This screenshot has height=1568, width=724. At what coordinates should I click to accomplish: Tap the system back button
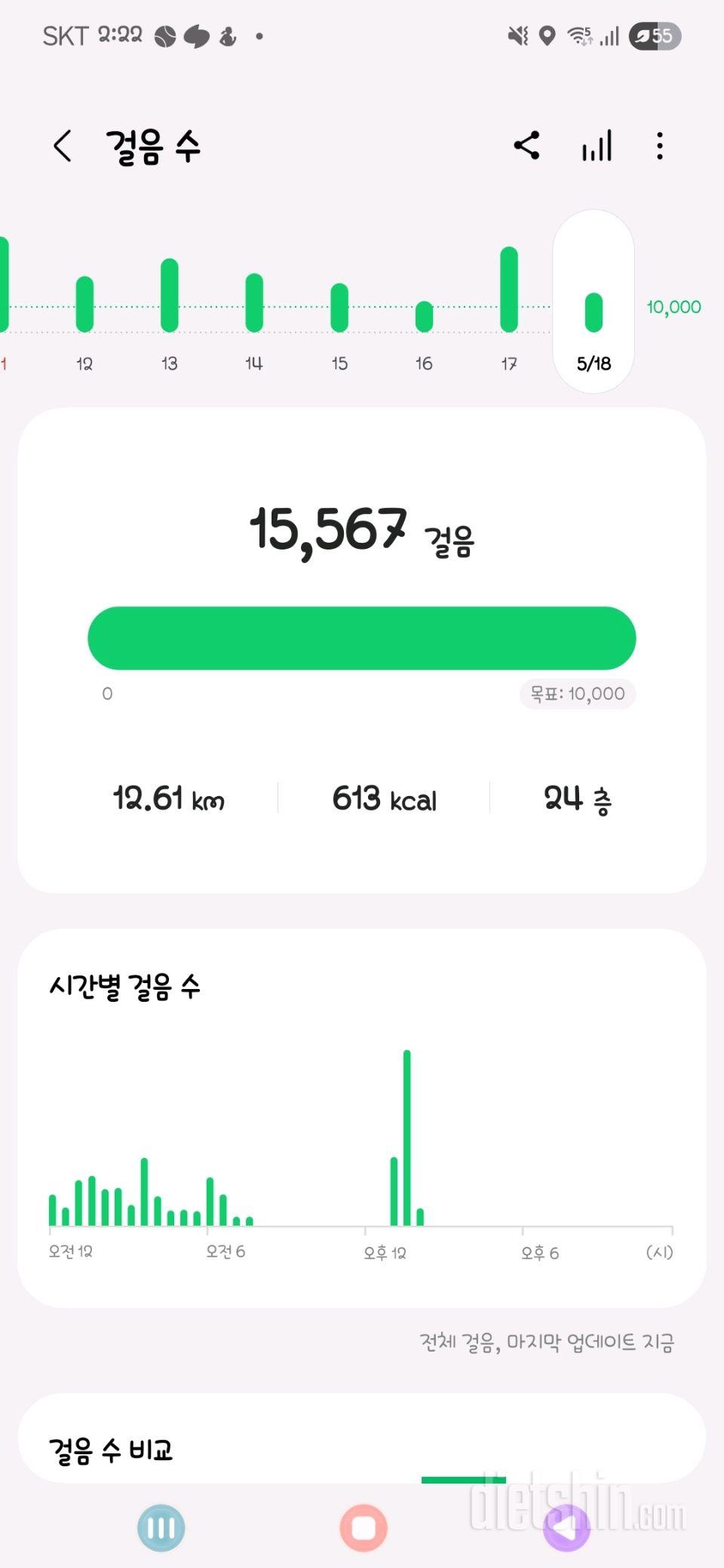tap(566, 1528)
